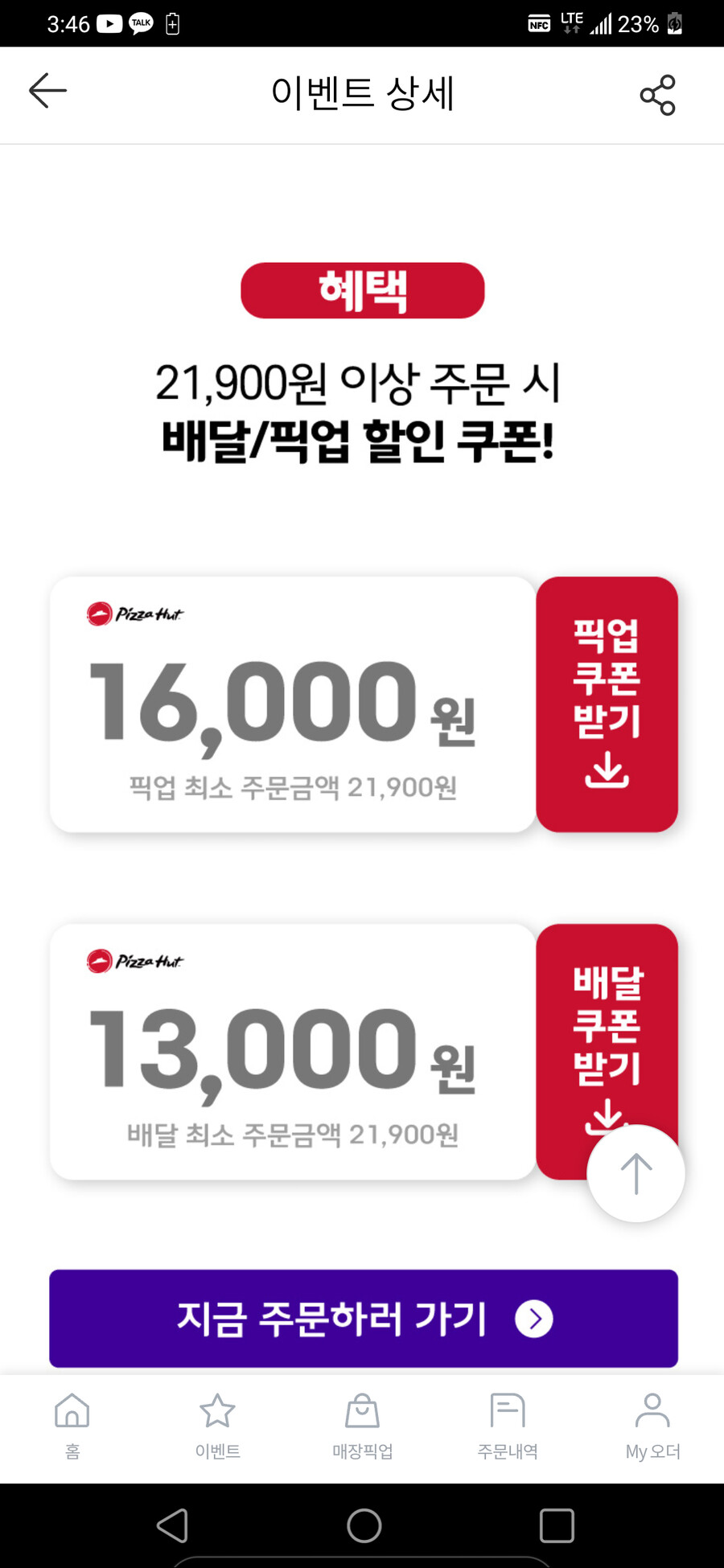Select the 홈 home icon
Screen dimensions: 724x1568
point(72,1411)
